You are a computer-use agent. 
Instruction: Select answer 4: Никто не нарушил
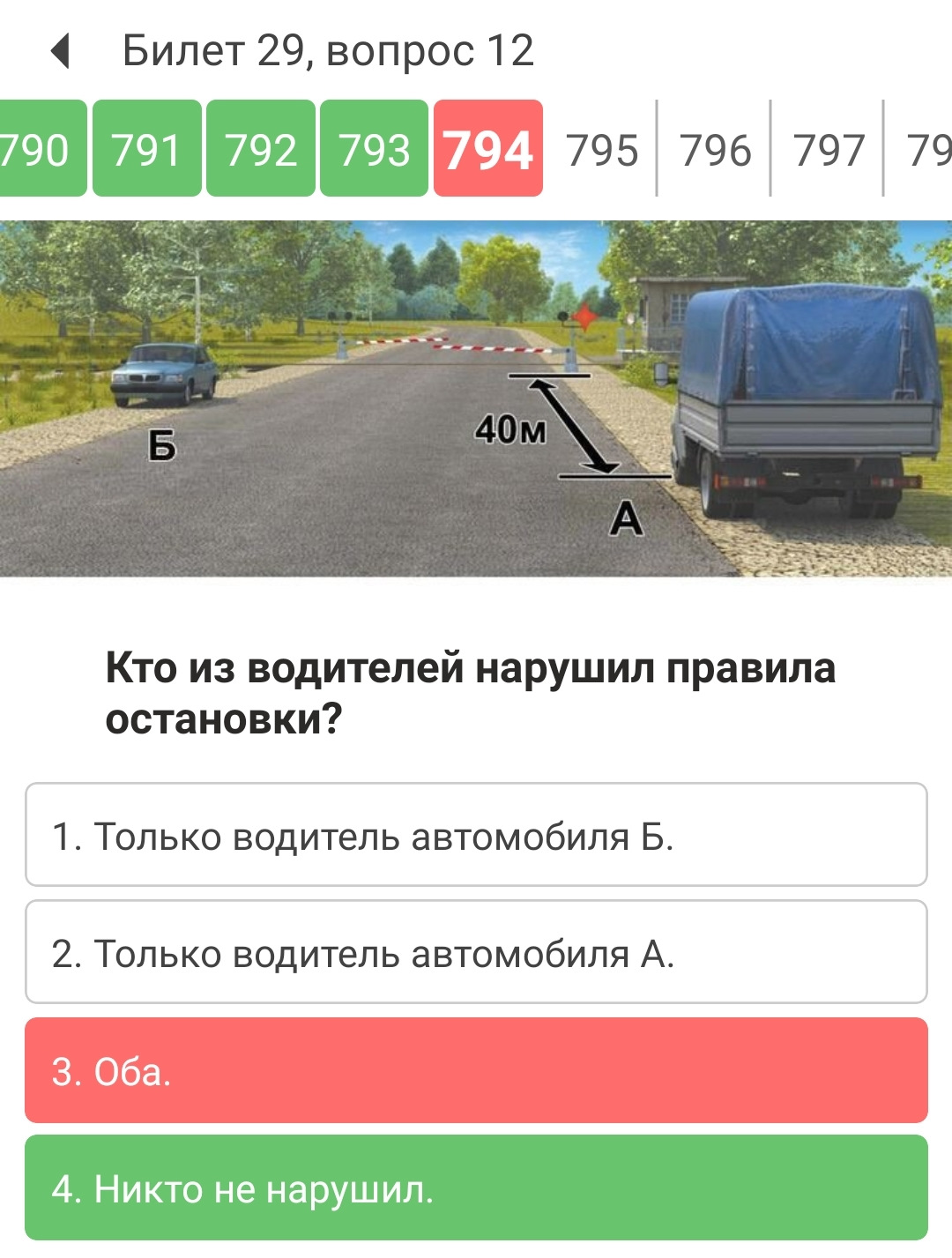pos(476,1187)
